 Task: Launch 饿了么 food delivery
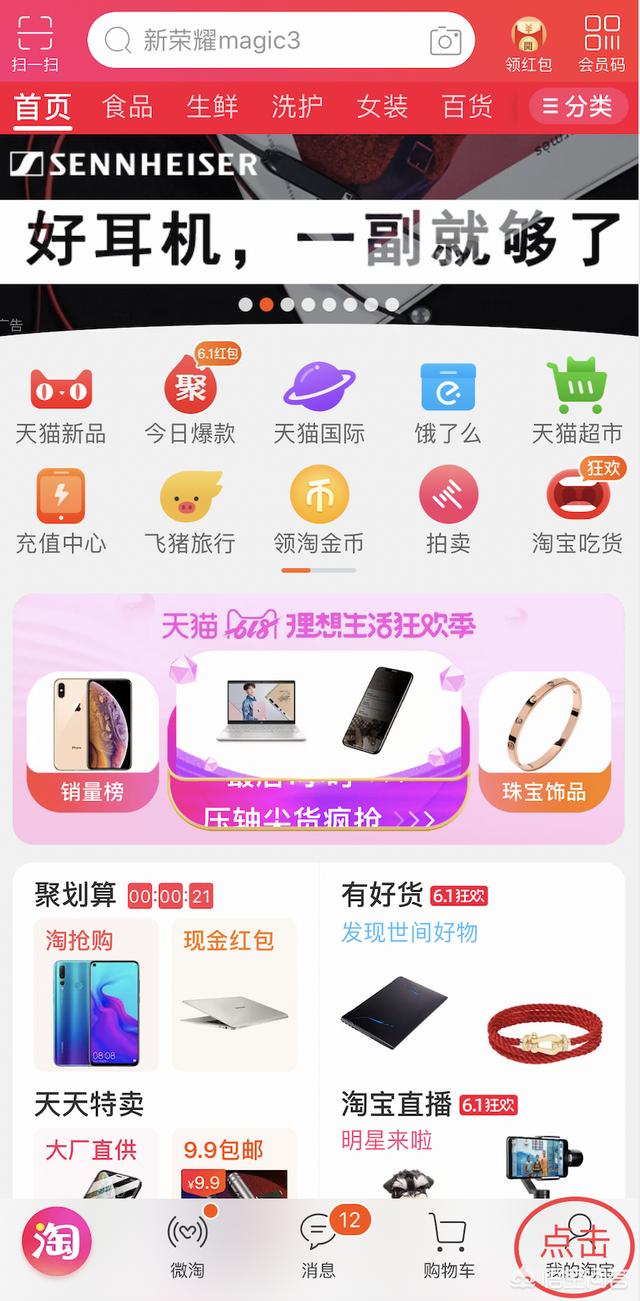(x=448, y=402)
